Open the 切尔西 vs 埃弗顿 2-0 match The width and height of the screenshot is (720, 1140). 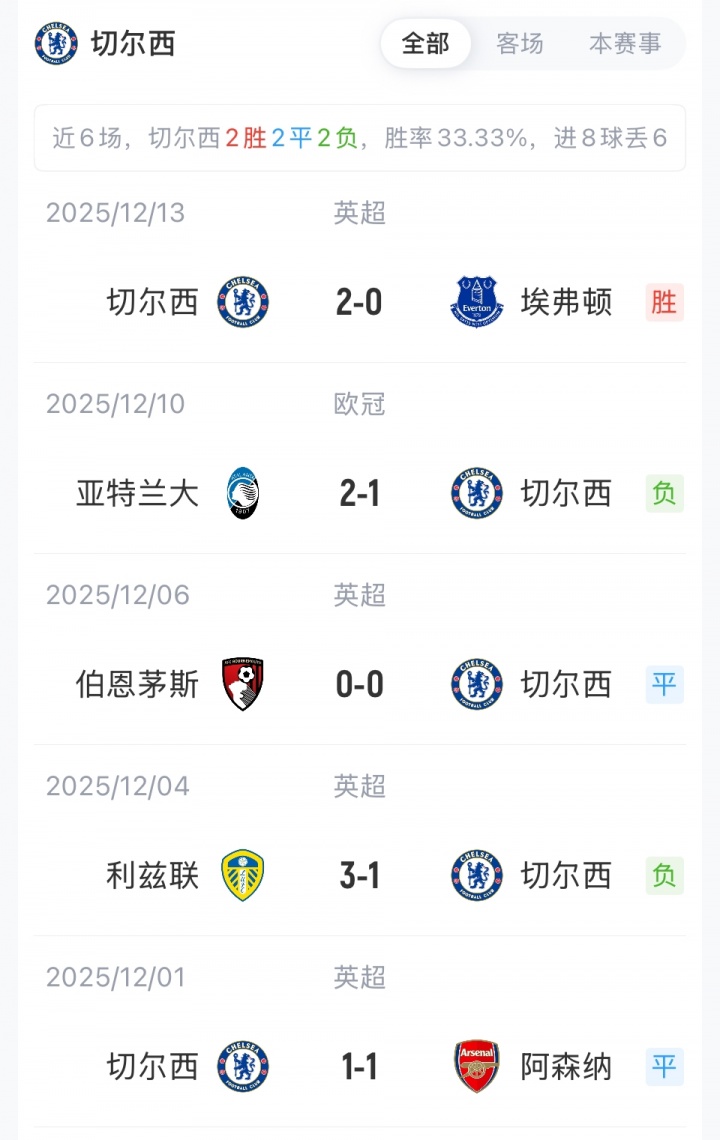359,301
